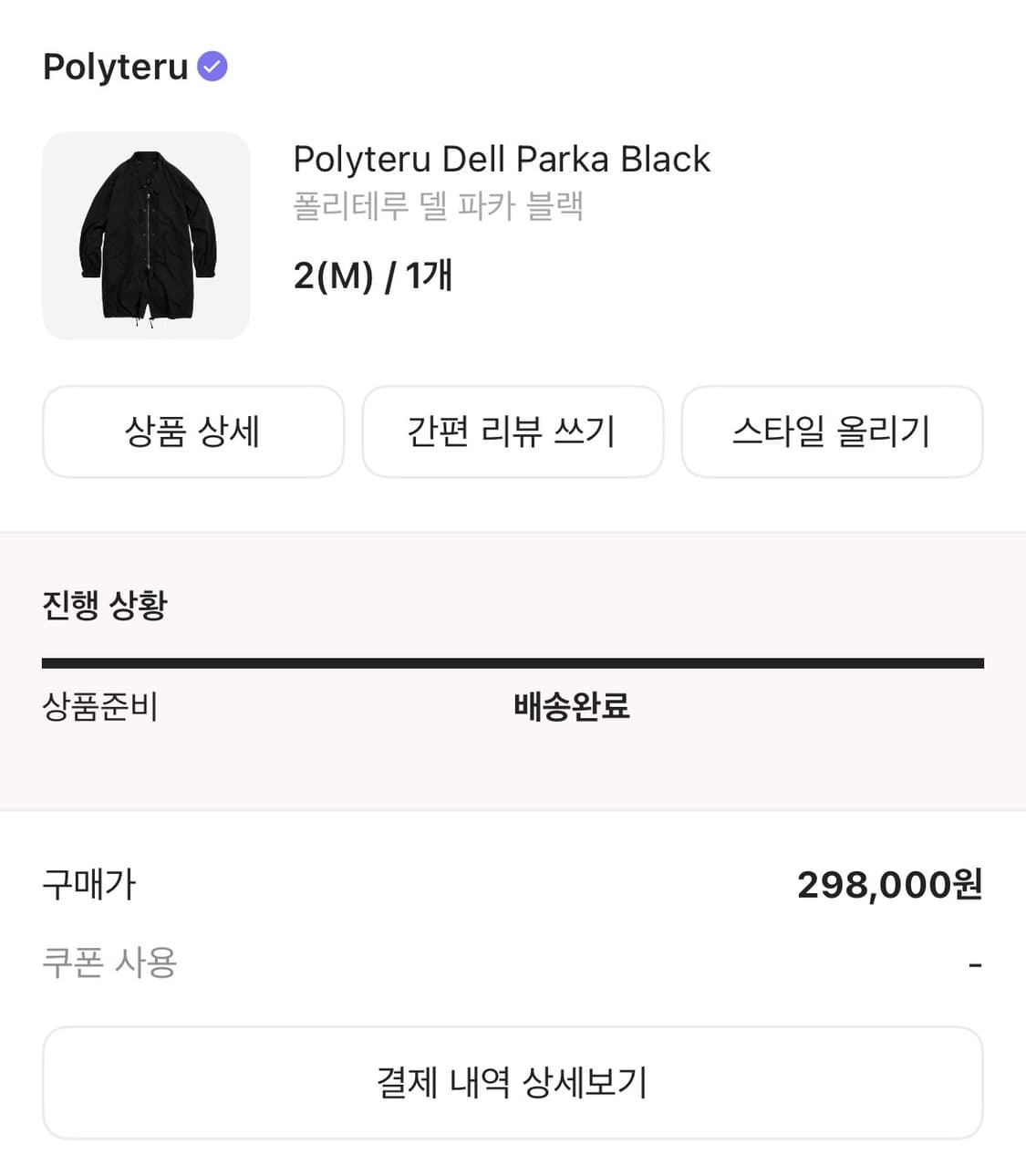Viewport: 1026px width, 1176px height.
Task: Click the size option text 2(M) / 1개
Action: [372, 274]
